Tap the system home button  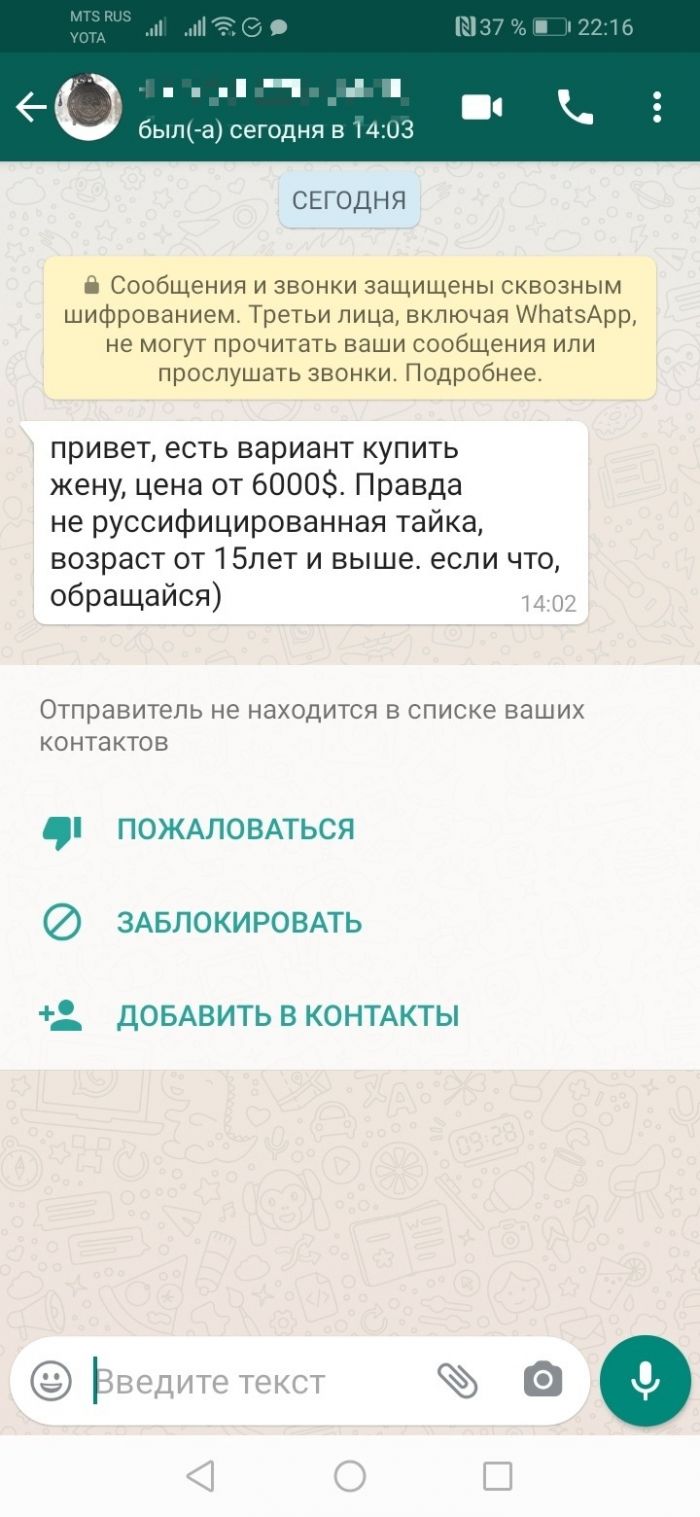[350, 1476]
